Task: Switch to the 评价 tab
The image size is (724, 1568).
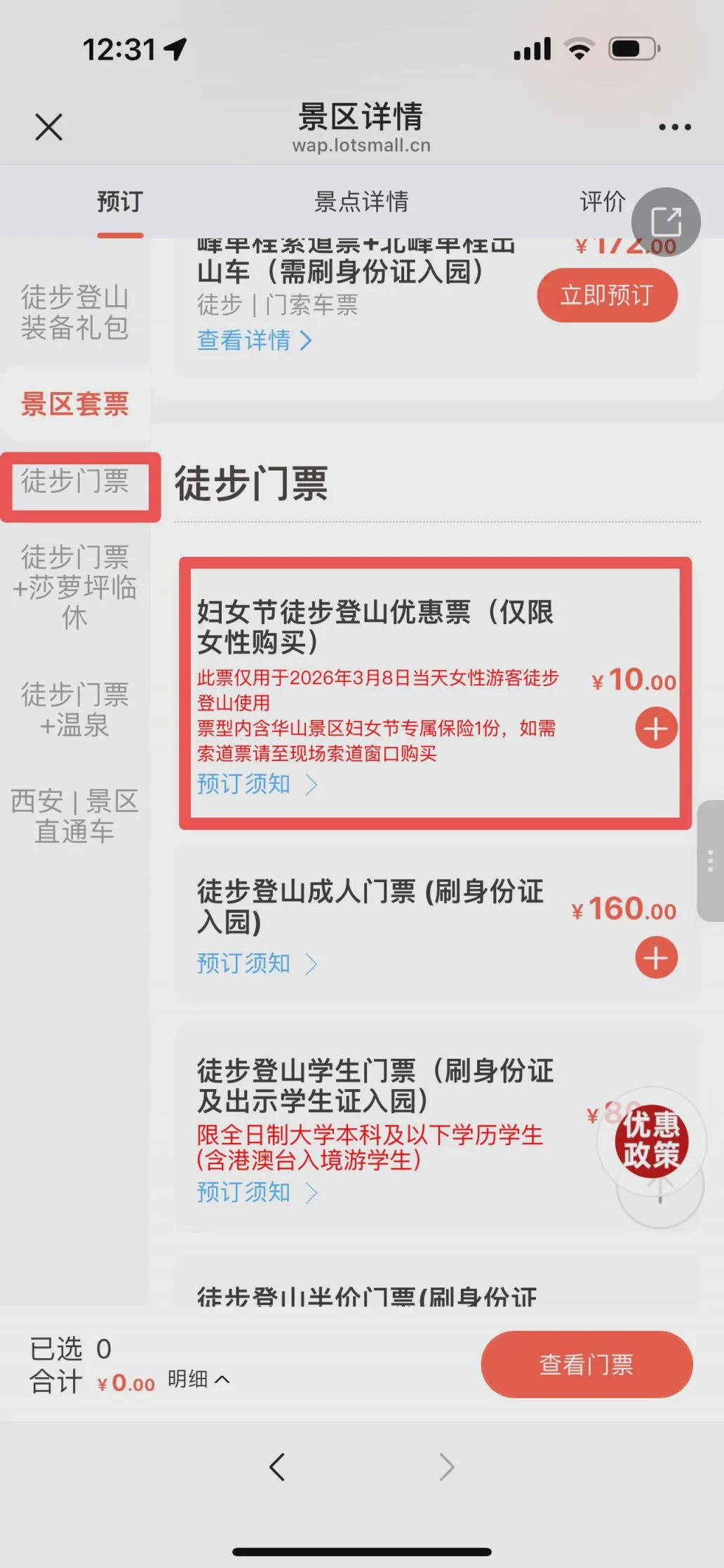Action: (x=601, y=202)
